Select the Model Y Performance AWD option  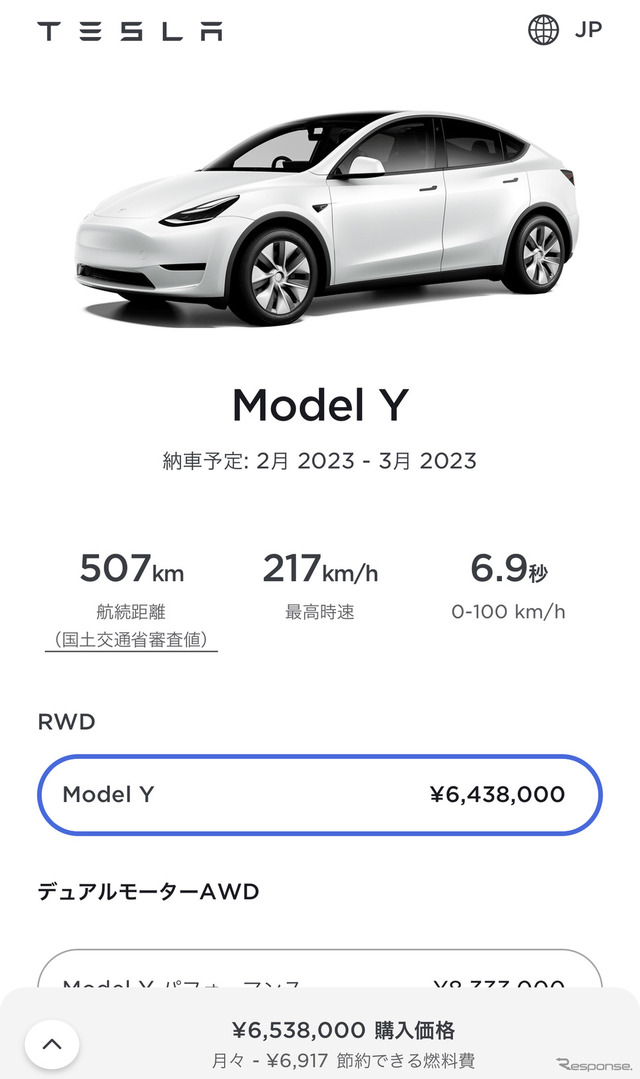(320, 970)
